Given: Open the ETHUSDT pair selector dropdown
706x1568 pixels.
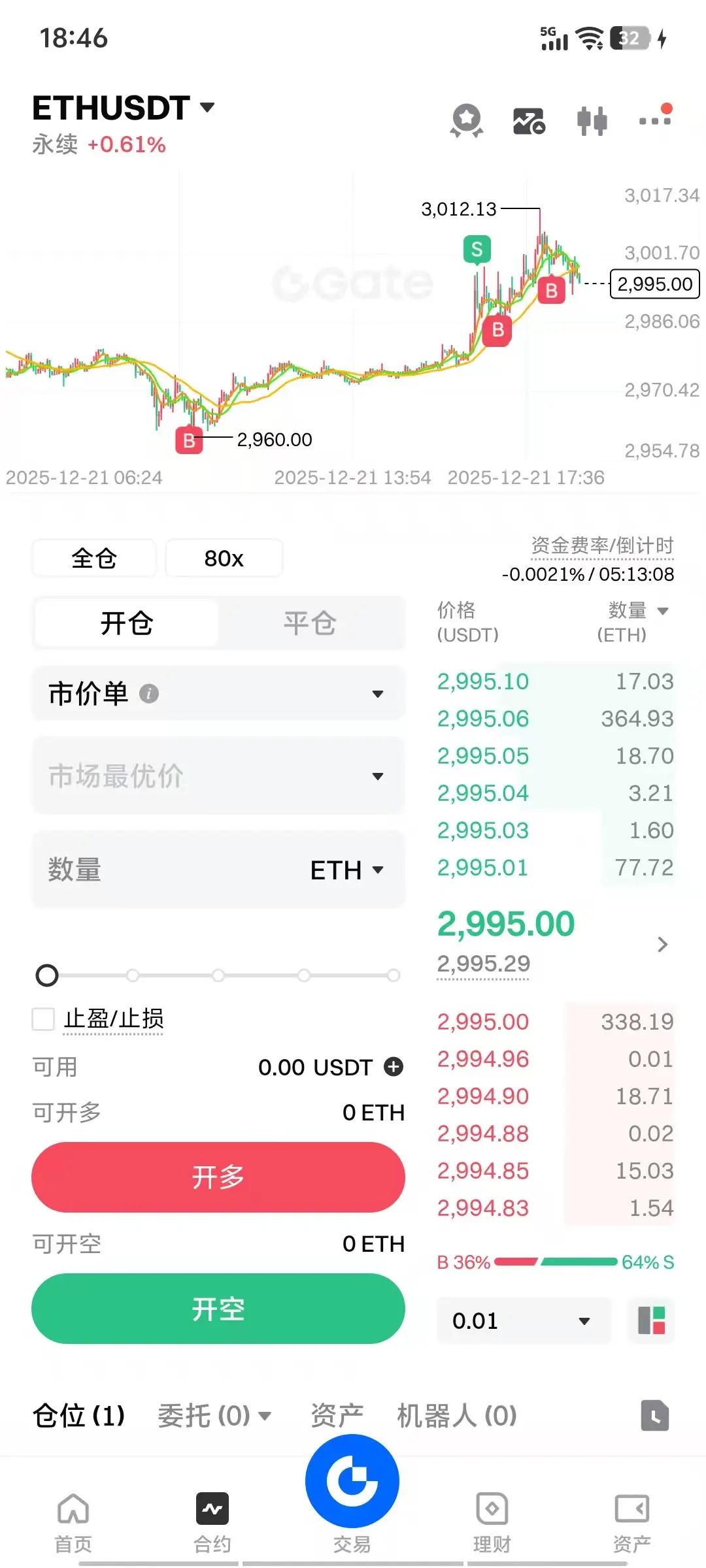Looking at the screenshot, I should tap(124, 108).
